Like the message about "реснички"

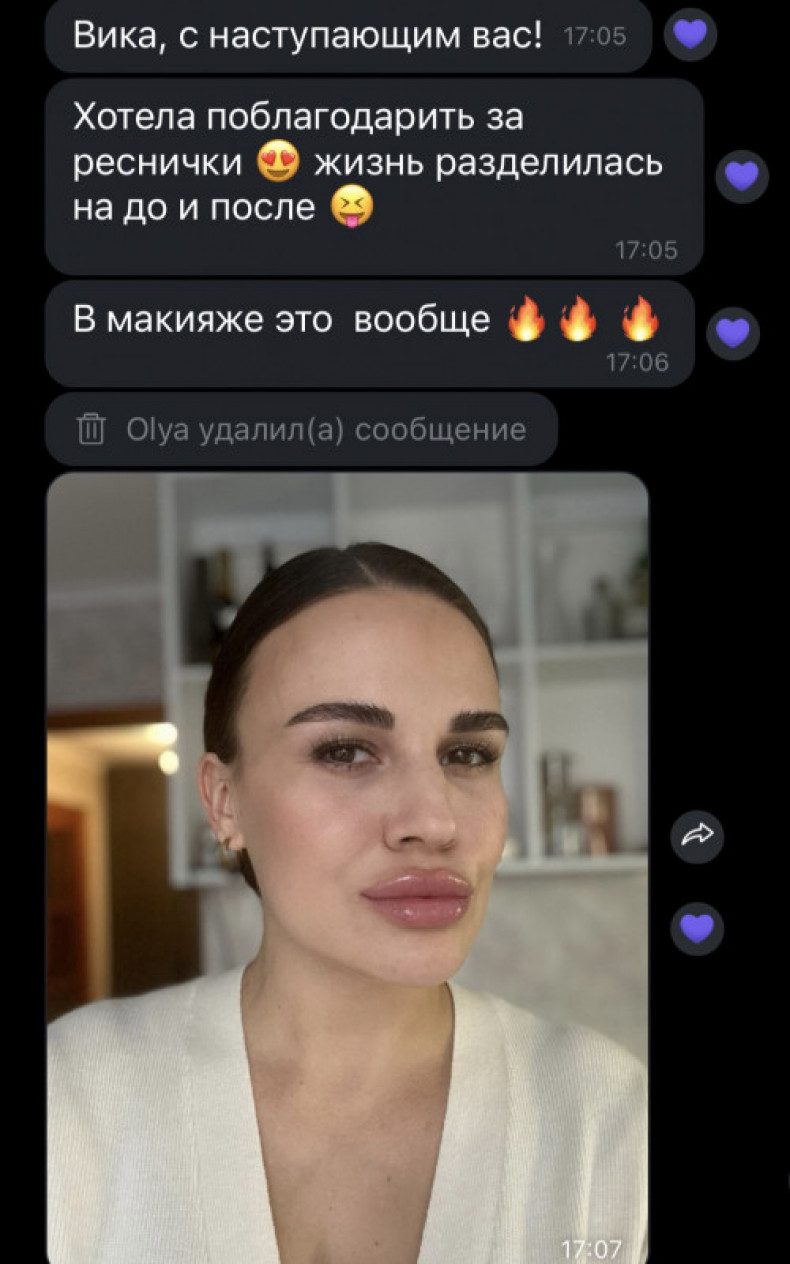tap(742, 177)
